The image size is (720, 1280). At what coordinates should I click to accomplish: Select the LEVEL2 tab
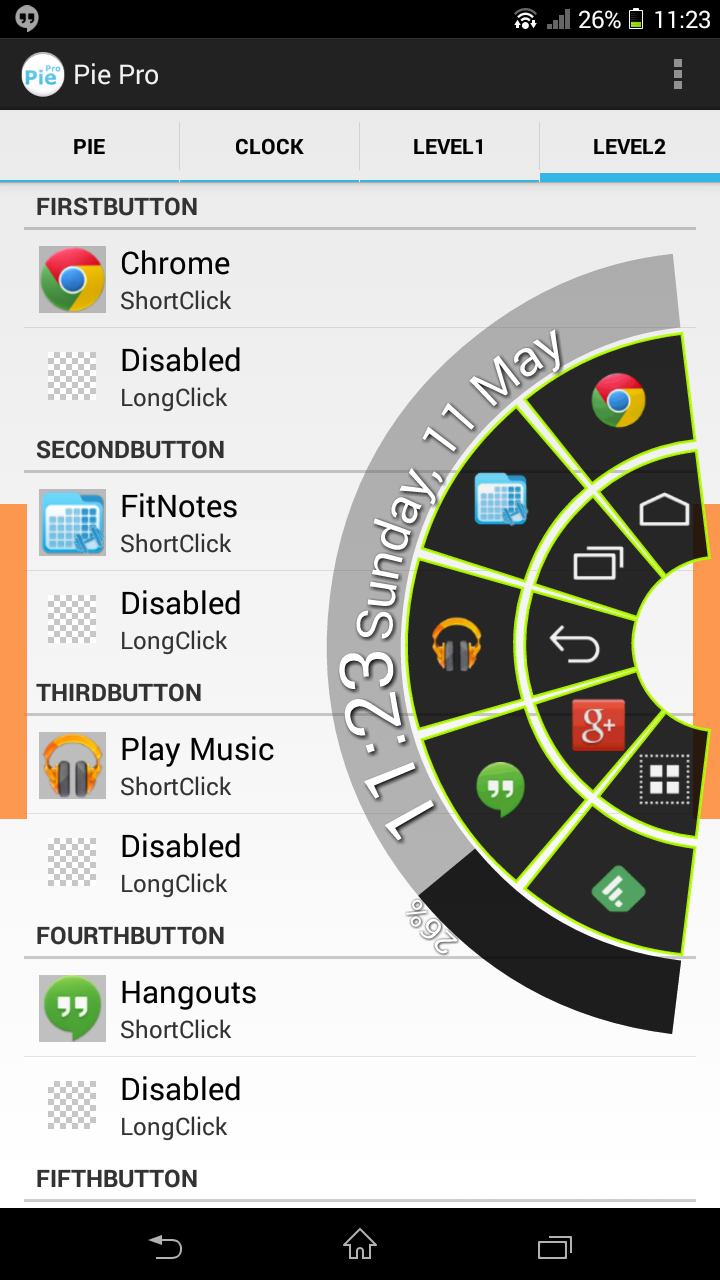click(x=629, y=147)
